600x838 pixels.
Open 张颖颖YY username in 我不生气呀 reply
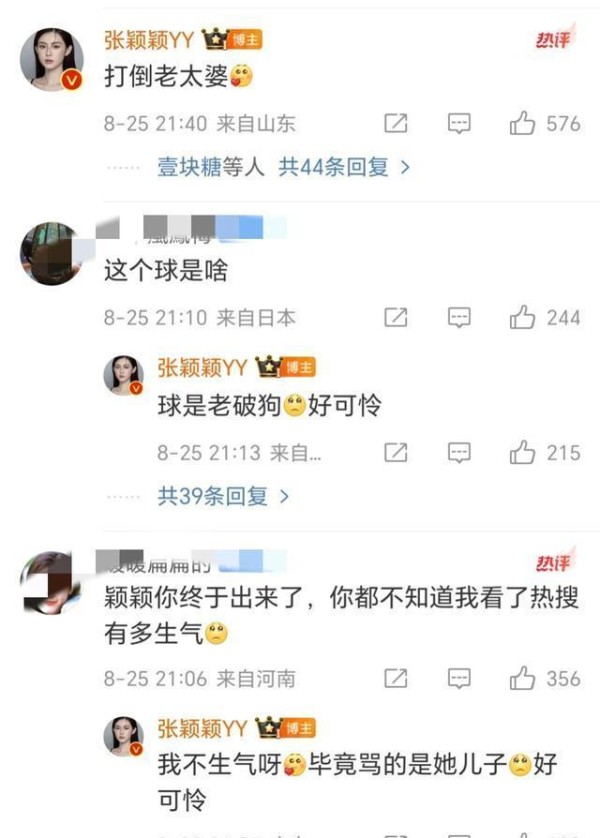pyautogui.click(x=203, y=728)
